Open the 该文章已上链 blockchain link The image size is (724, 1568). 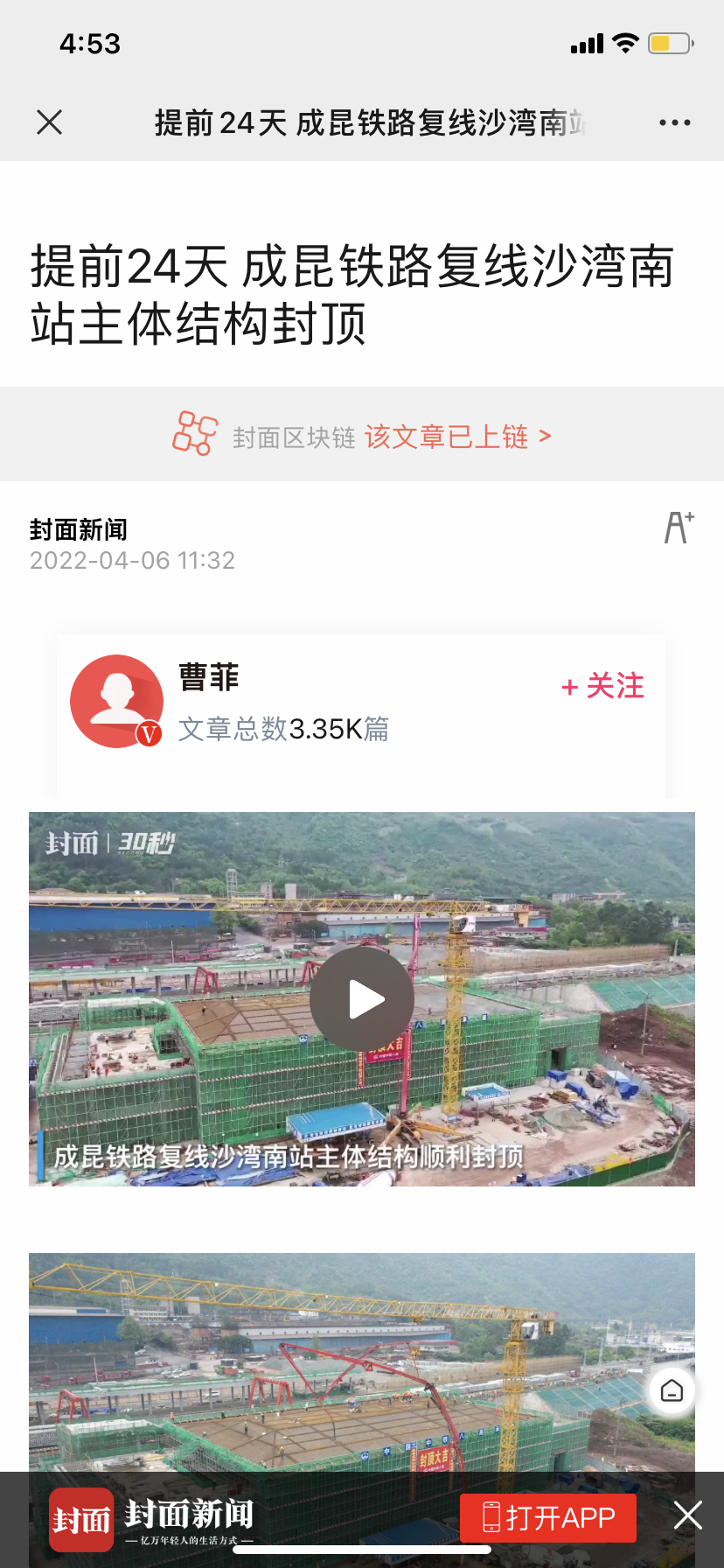coord(456,436)
